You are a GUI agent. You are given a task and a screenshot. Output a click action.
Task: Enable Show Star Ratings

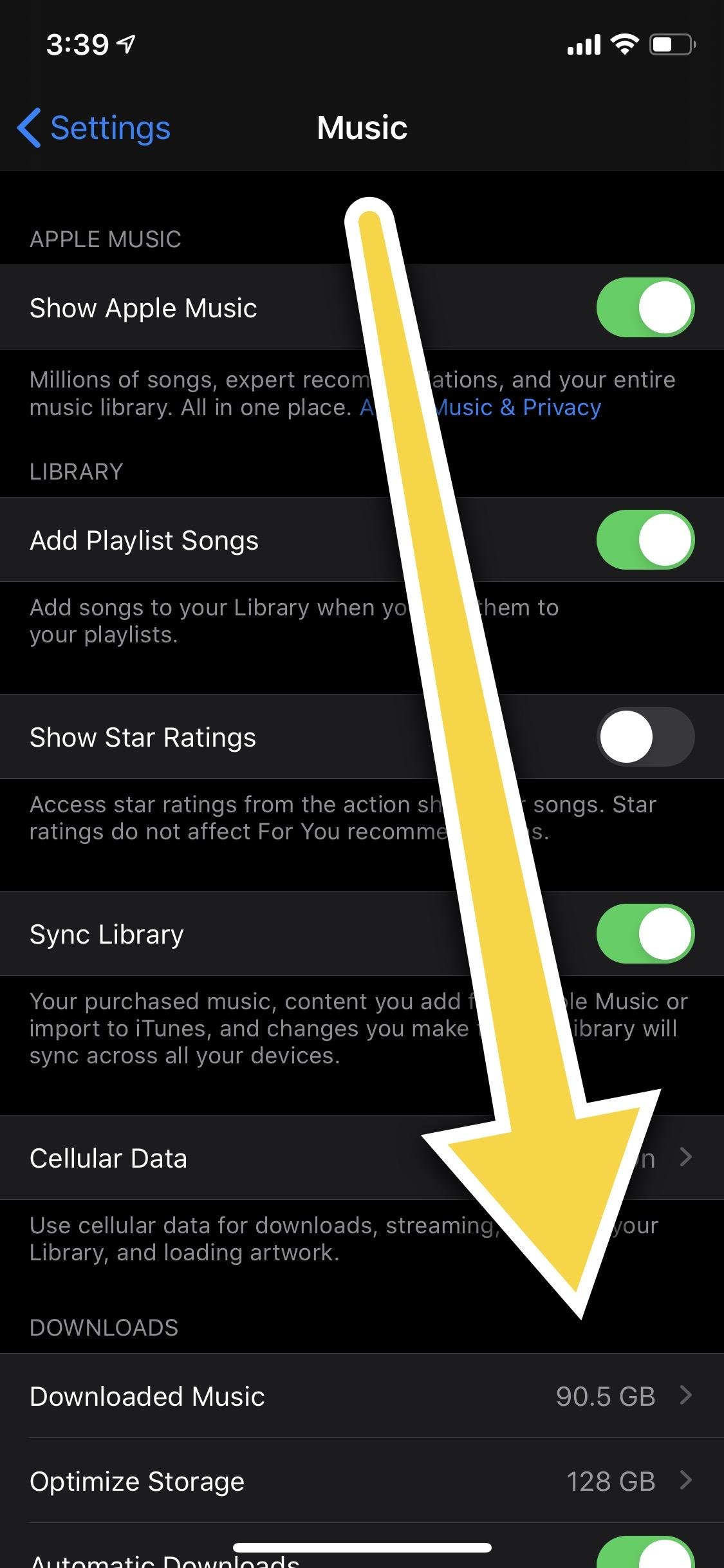[645, 737]
